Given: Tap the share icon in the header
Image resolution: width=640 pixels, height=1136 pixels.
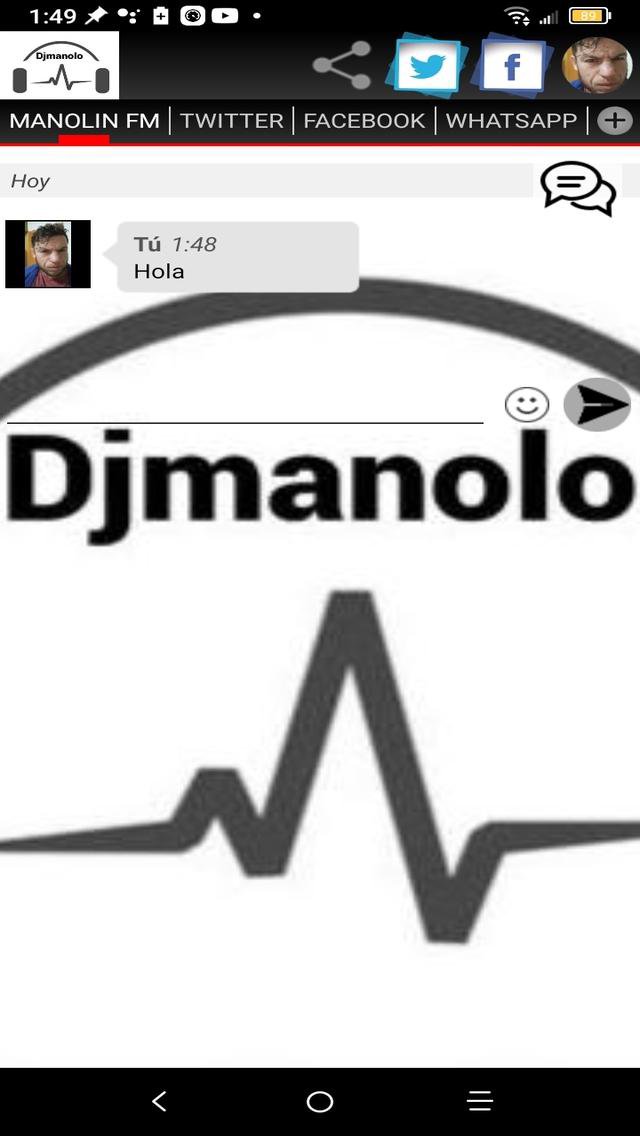Looking at the screenshot, I should coord(342,66).
